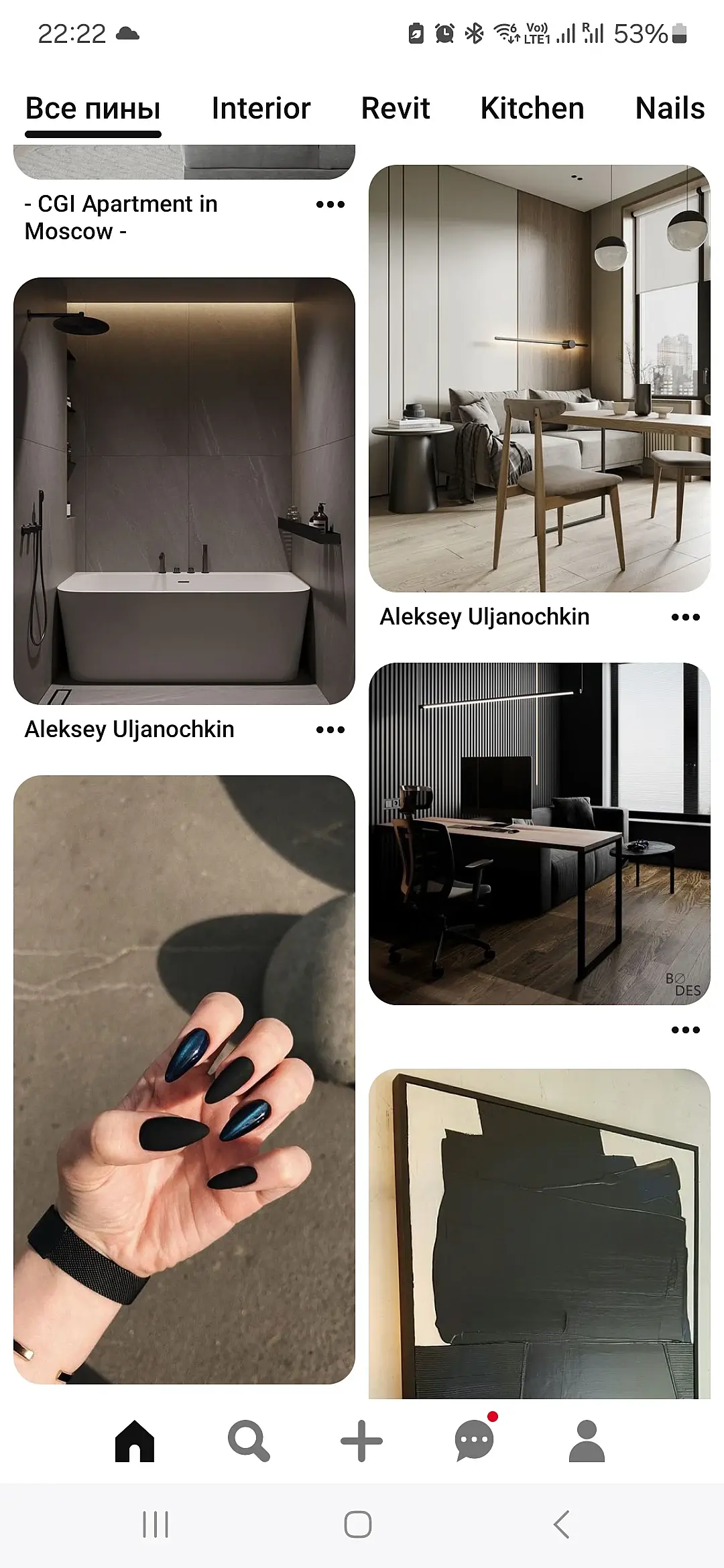Screen dimensions: 724x1568
Task: Show the Все пины tab
Action: pyautogui.click(x=93, y=109)
